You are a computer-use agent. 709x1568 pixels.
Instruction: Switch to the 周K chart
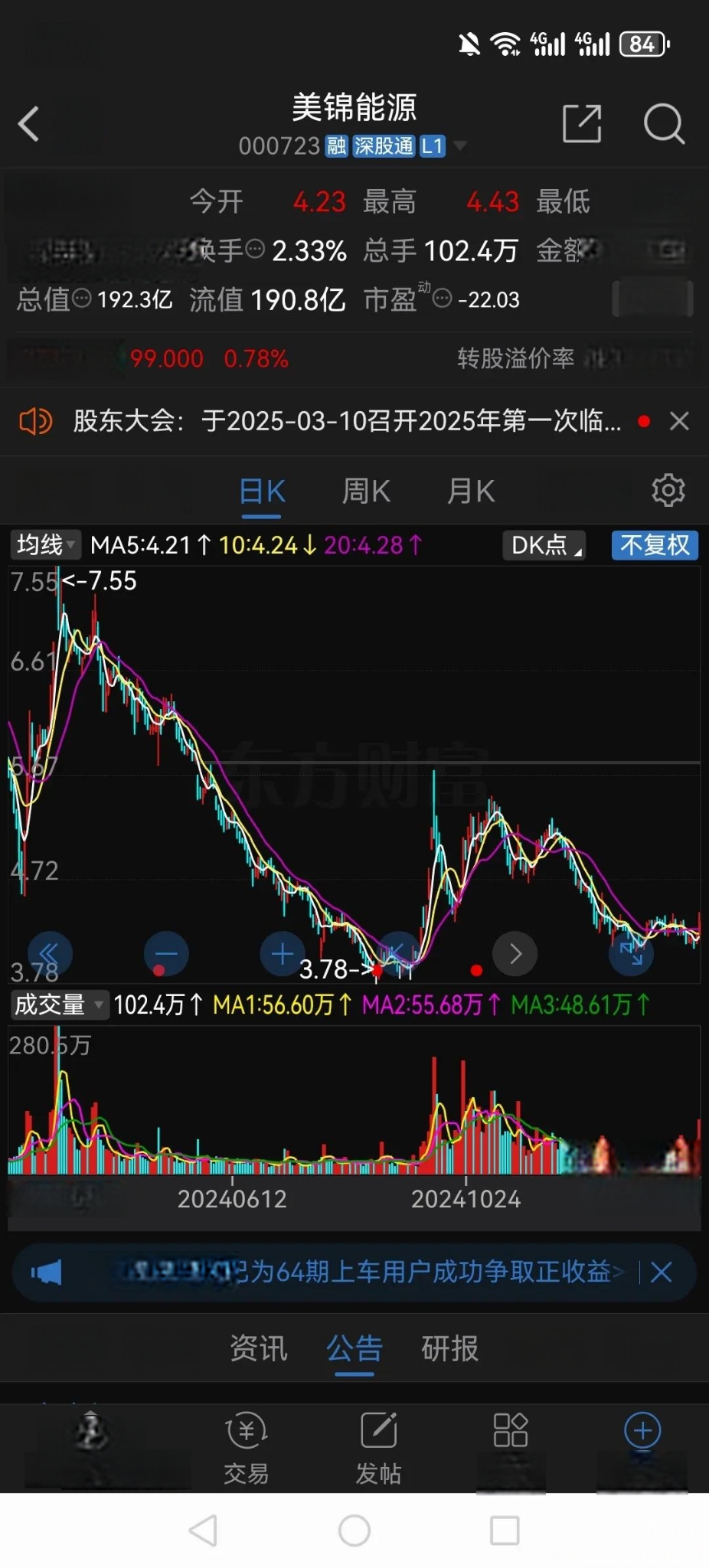pos(366,491)
